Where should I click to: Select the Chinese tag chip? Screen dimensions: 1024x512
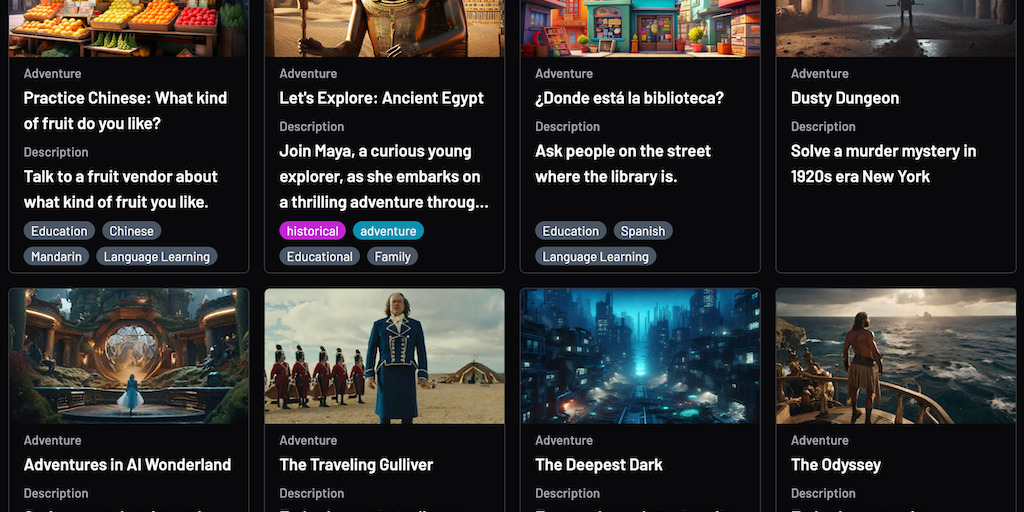click(x=132, y=231)
